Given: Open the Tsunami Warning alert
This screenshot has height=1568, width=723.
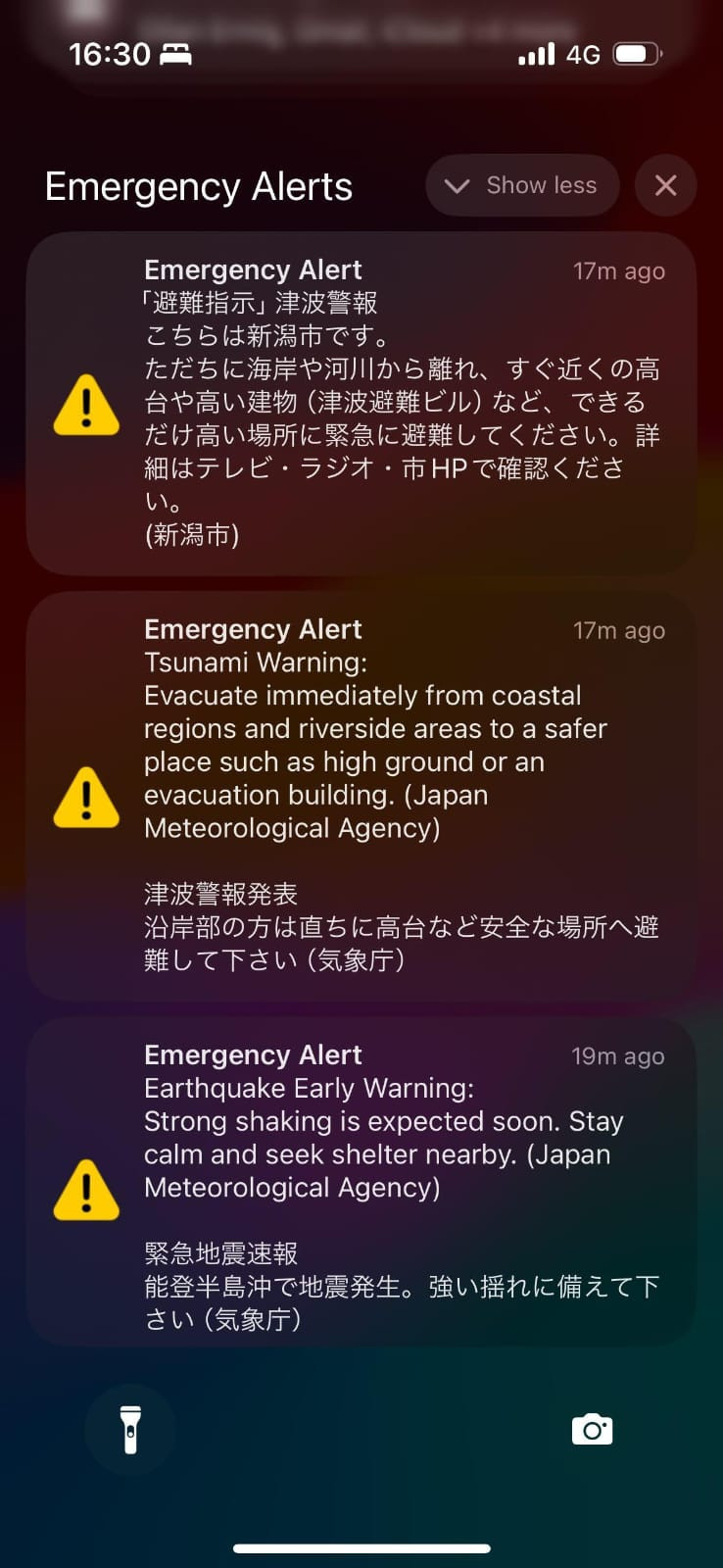Looking at the screenshot, I should [361, 795].
